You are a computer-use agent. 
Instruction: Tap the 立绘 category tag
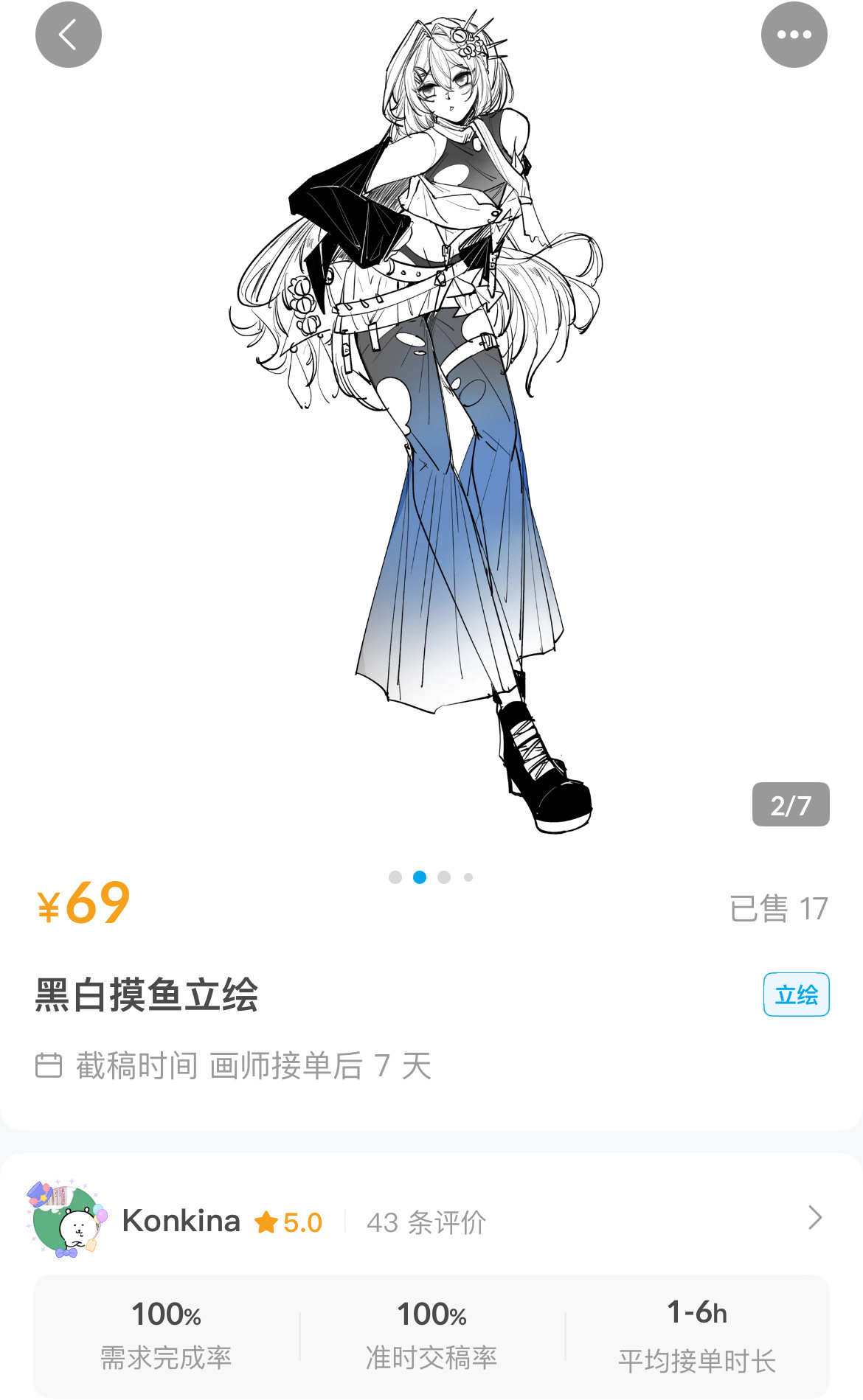tap(796, 995)
